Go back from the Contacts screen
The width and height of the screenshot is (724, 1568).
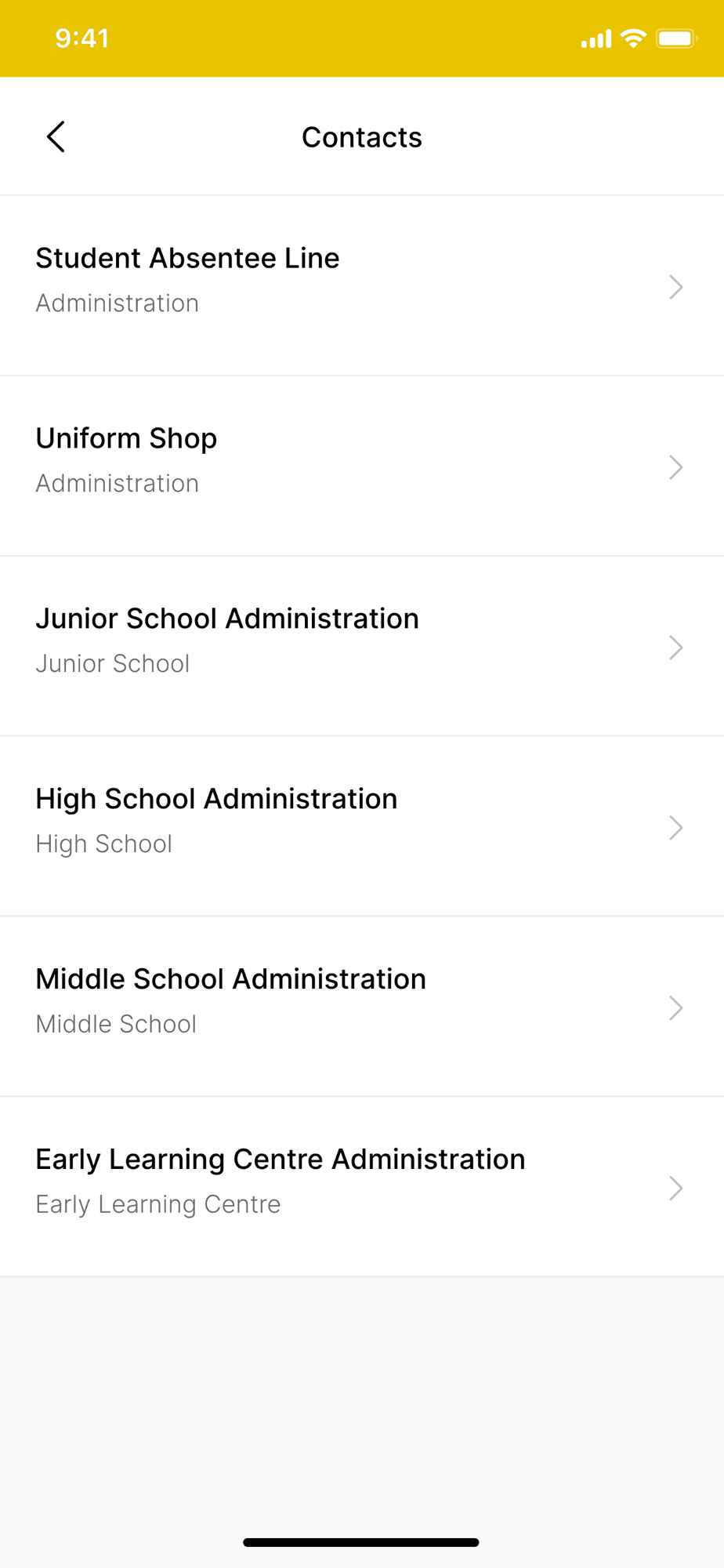tap(56, 137)
